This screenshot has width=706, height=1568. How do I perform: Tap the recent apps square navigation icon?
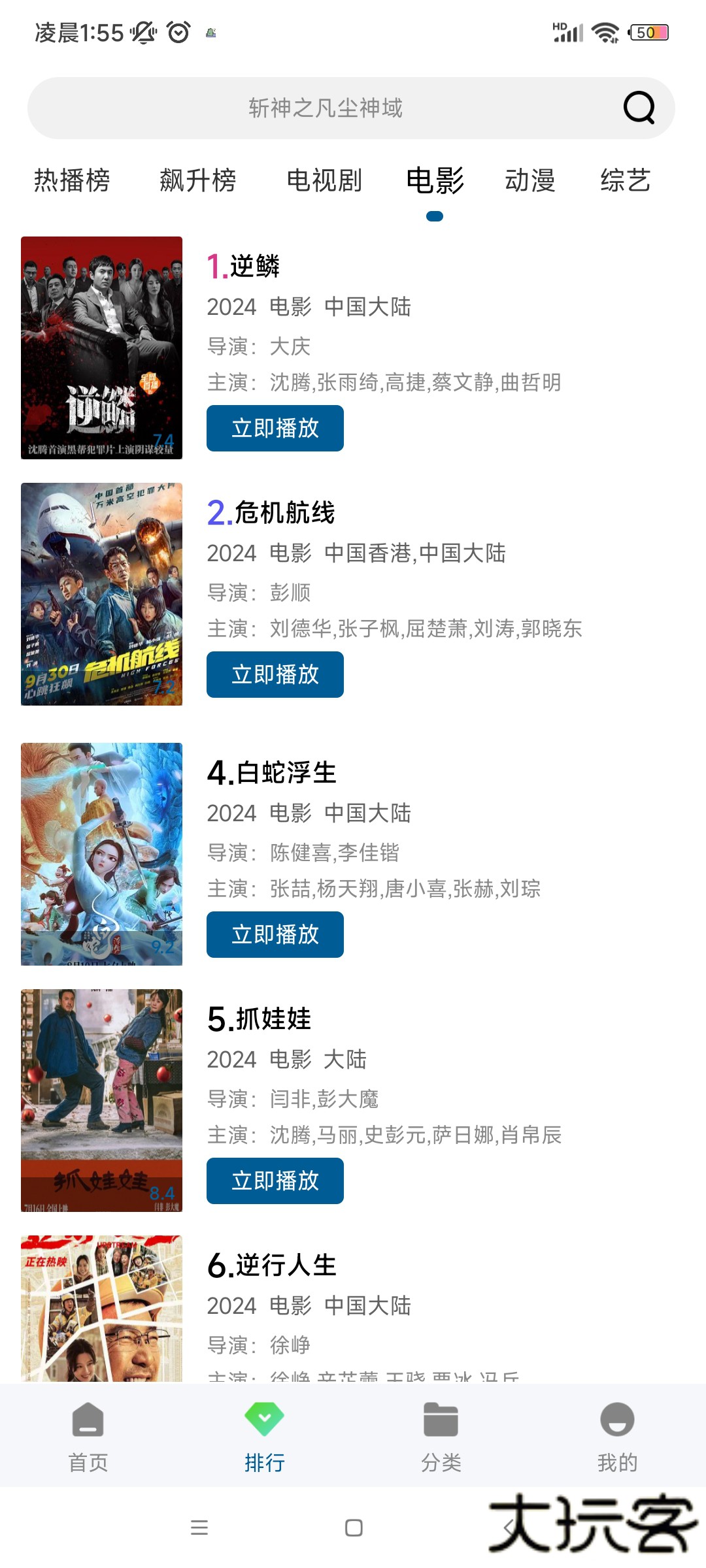coord(353,1529)
